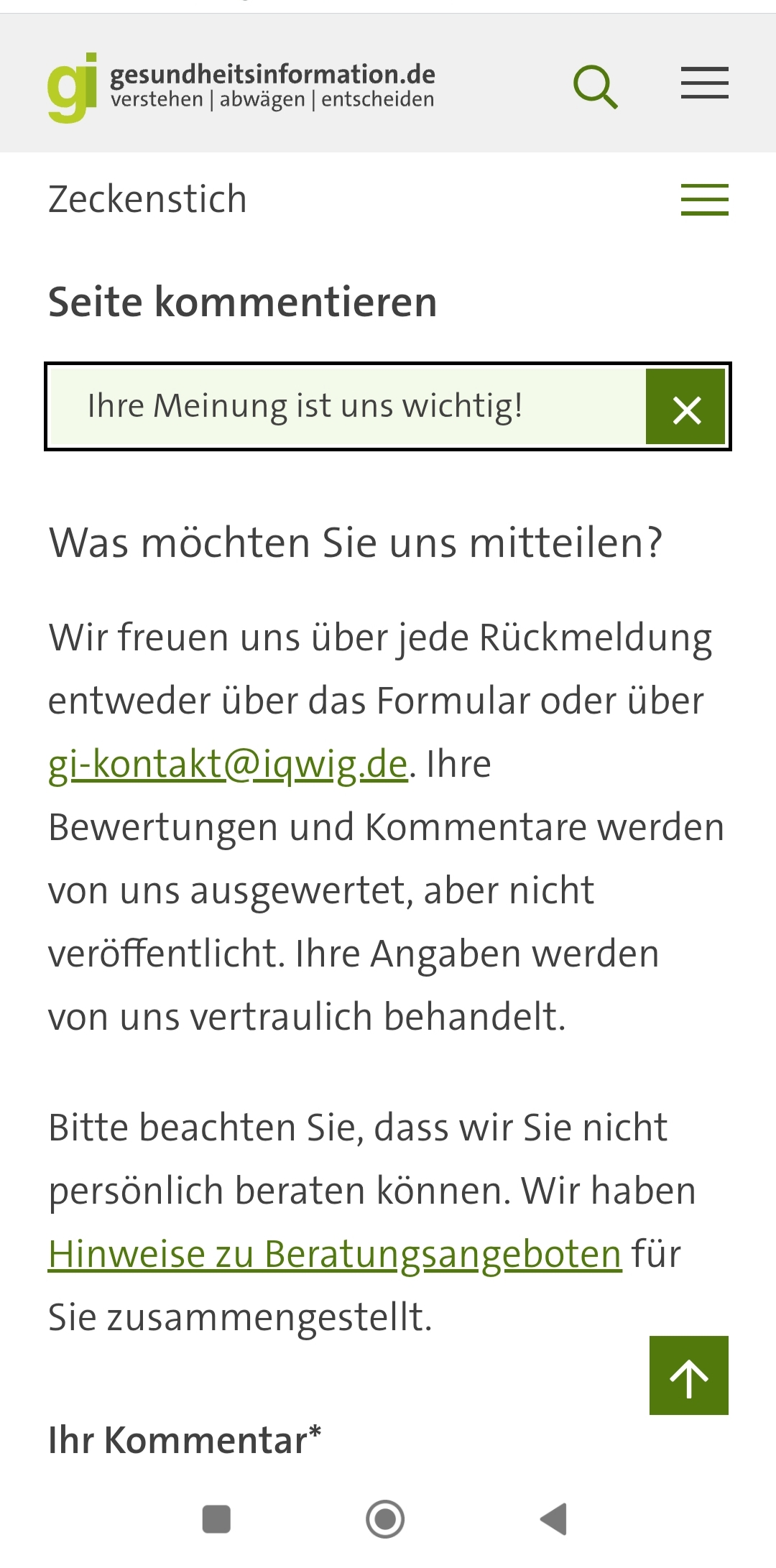Open Hinweise zu Beratungsangeboten link
The height and width of the screenshot is (1568, 776).
[x=335, y=1254]
